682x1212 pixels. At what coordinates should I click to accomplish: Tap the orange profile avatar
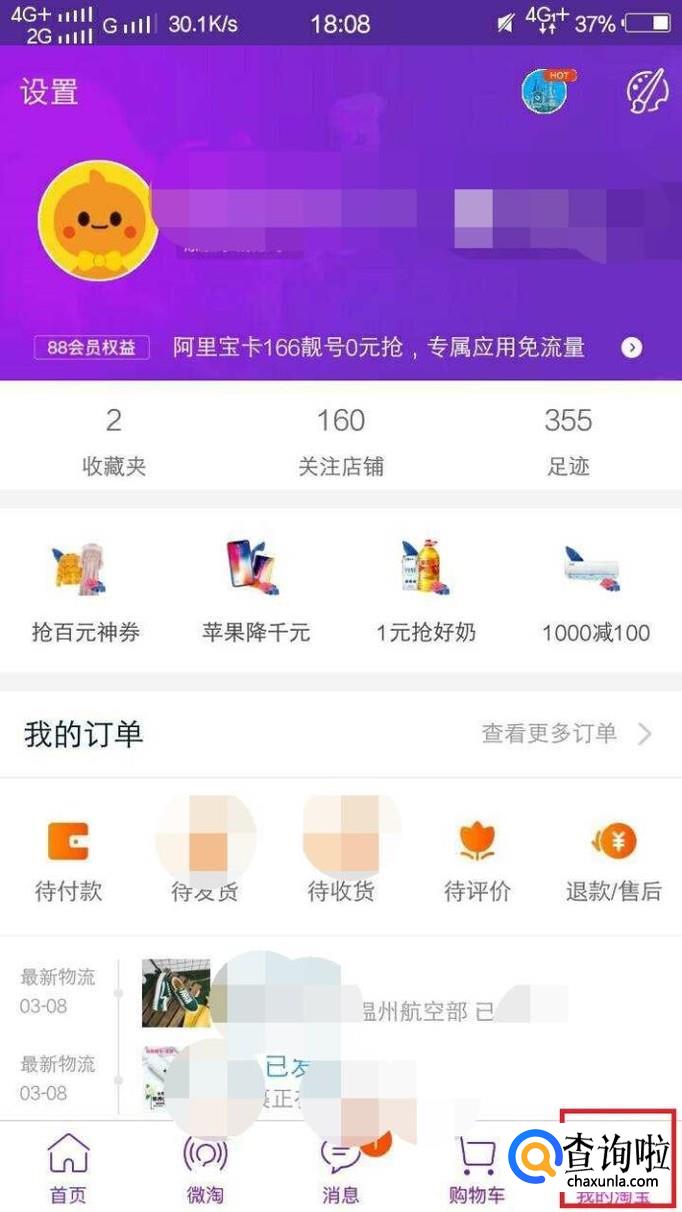click(97, 220)
